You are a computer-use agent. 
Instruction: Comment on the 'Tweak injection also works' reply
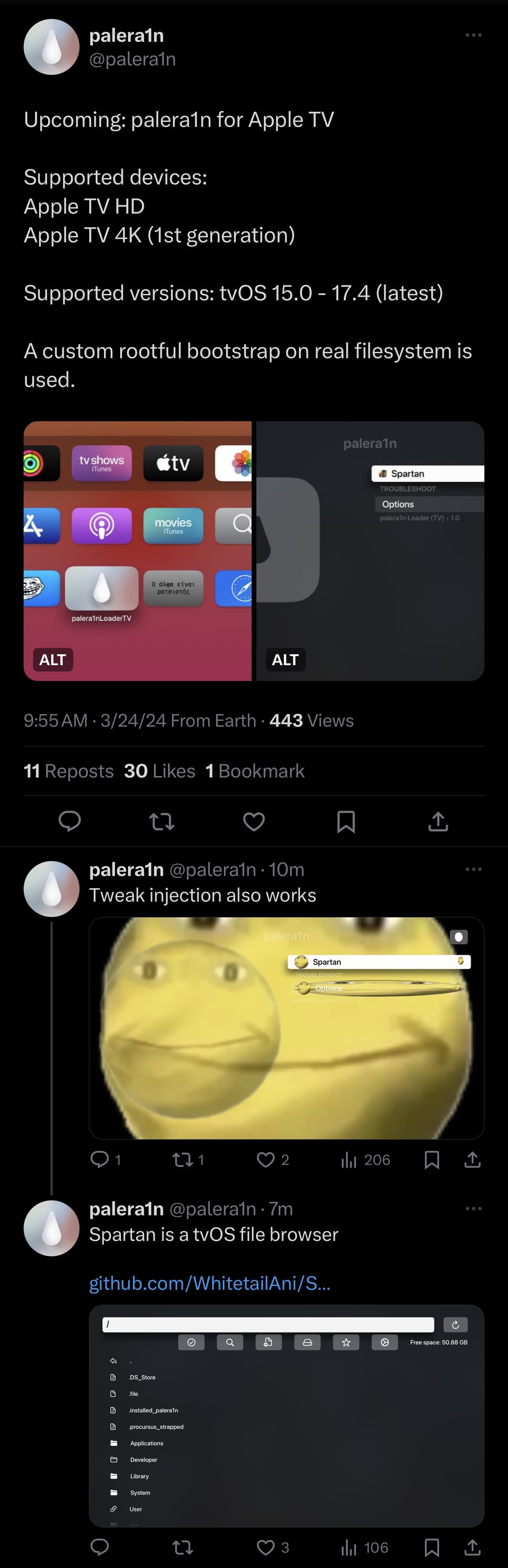coord(99,1160)
